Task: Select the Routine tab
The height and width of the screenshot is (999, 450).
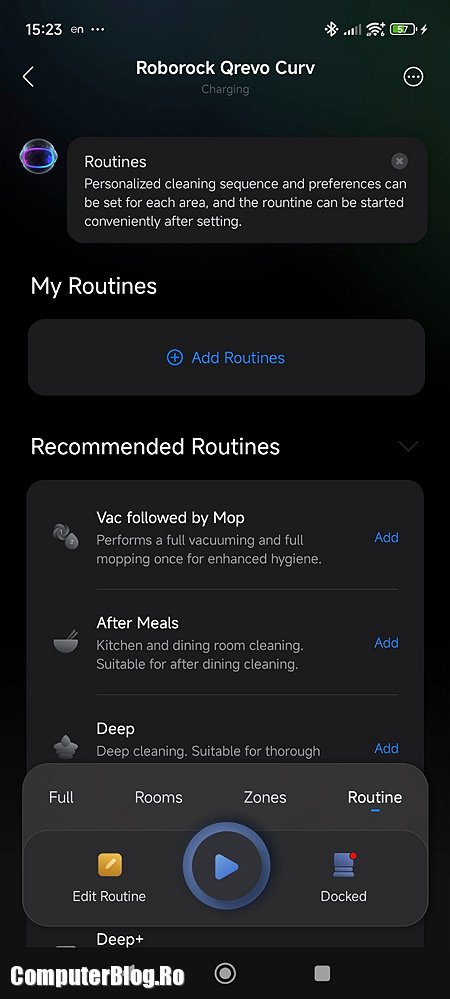Action: point(375,797)
